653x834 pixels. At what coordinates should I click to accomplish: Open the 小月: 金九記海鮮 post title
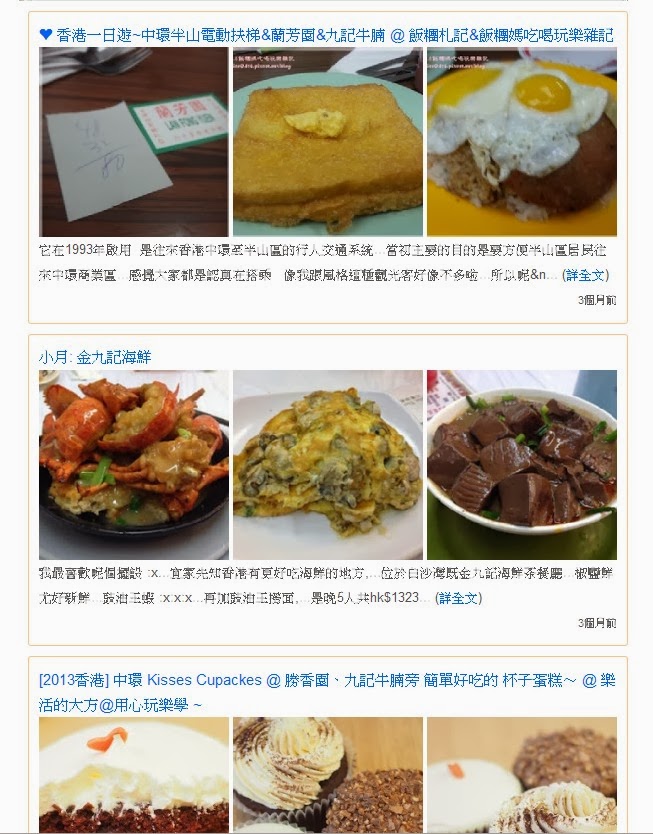point(95,357)
